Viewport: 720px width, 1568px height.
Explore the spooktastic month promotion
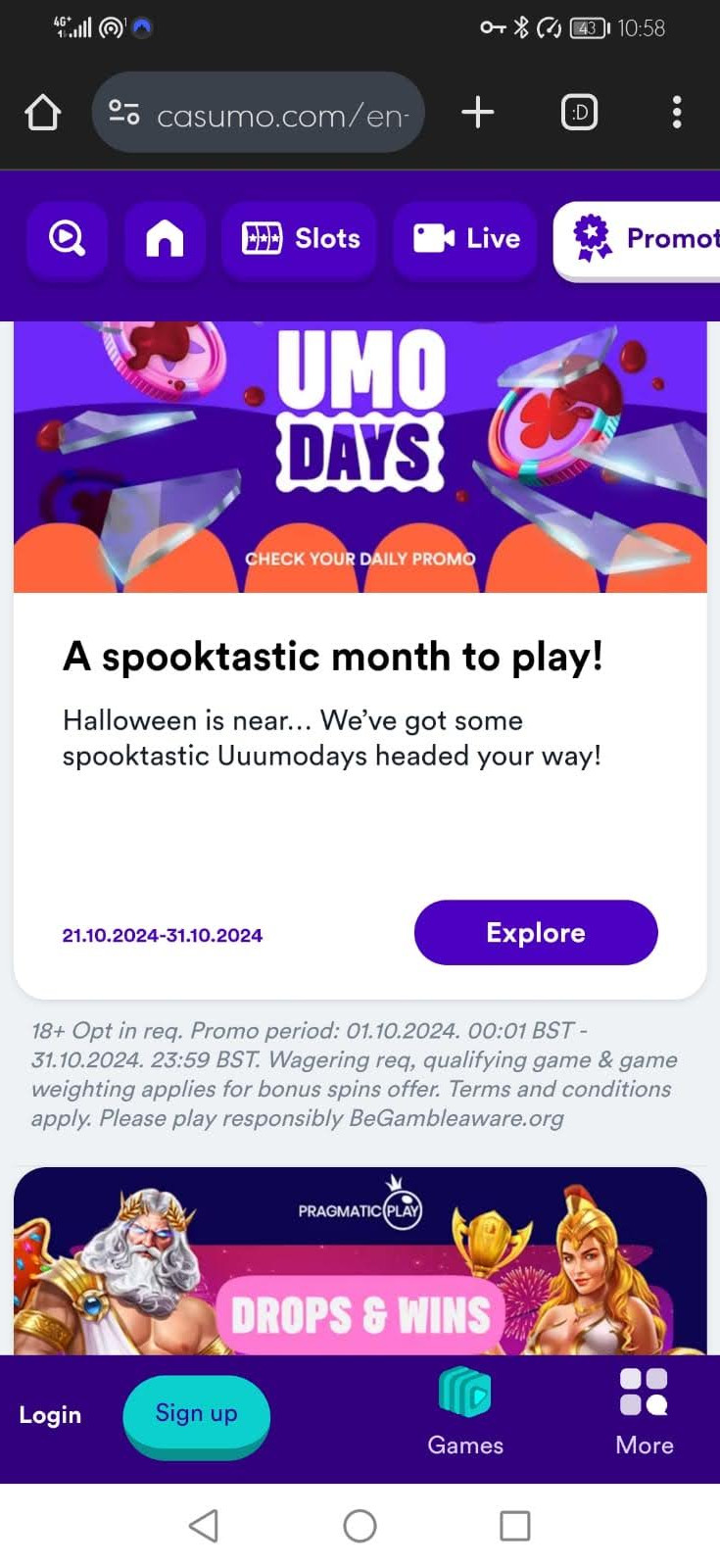point(536,932)
